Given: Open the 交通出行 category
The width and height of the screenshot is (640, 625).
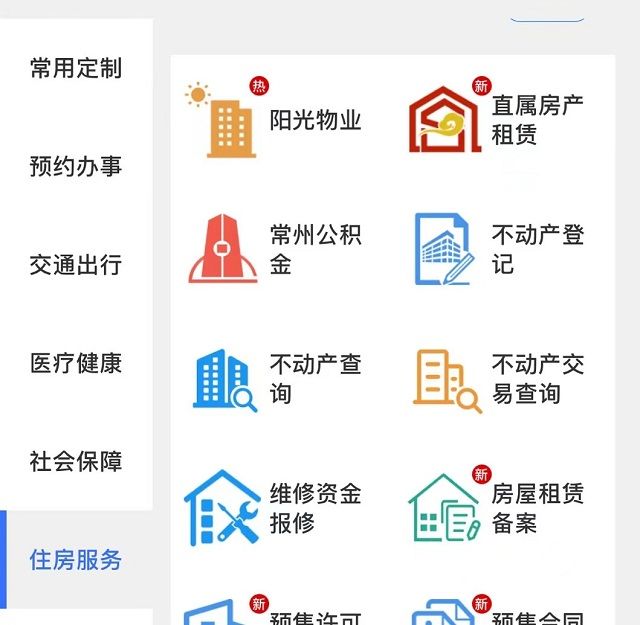Looking at the screenshot, I should [x=76, y=265].
